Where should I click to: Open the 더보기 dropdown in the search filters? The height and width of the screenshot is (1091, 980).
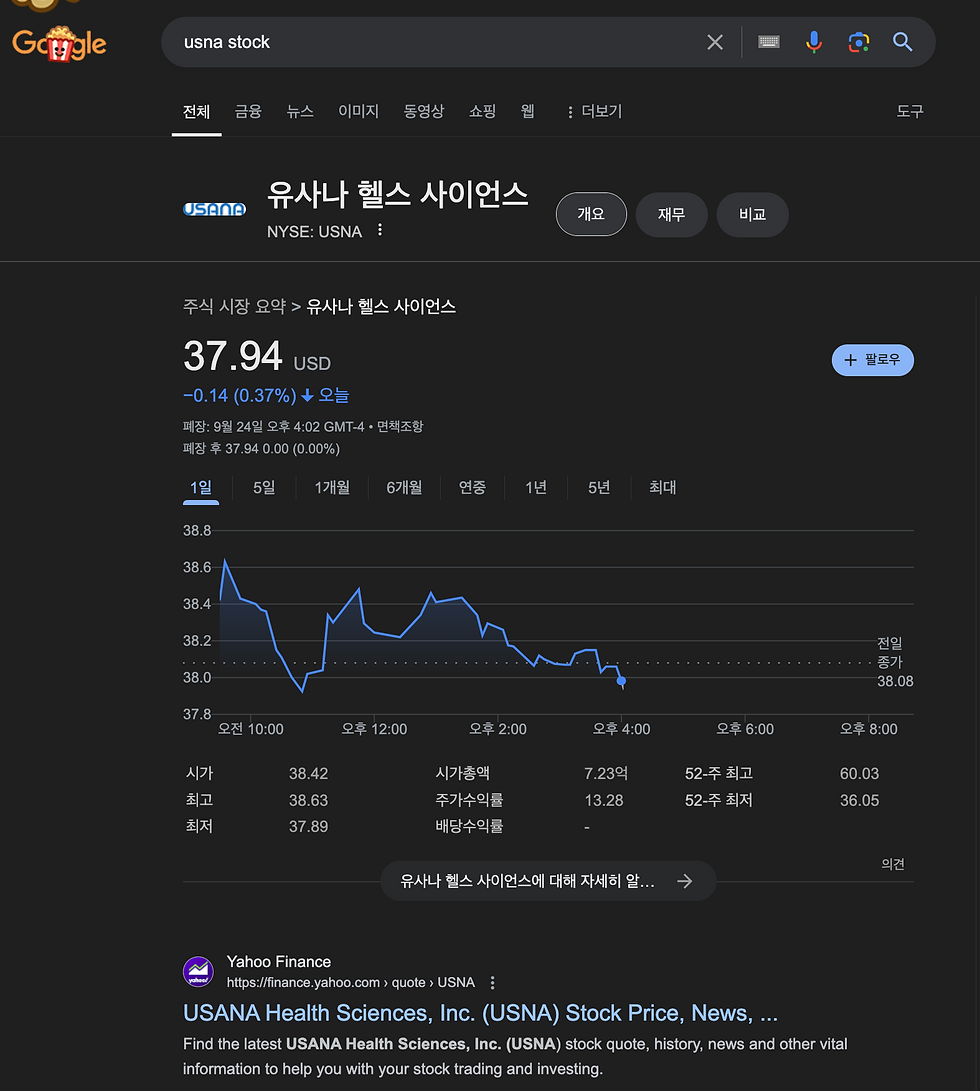pos(592,111)
